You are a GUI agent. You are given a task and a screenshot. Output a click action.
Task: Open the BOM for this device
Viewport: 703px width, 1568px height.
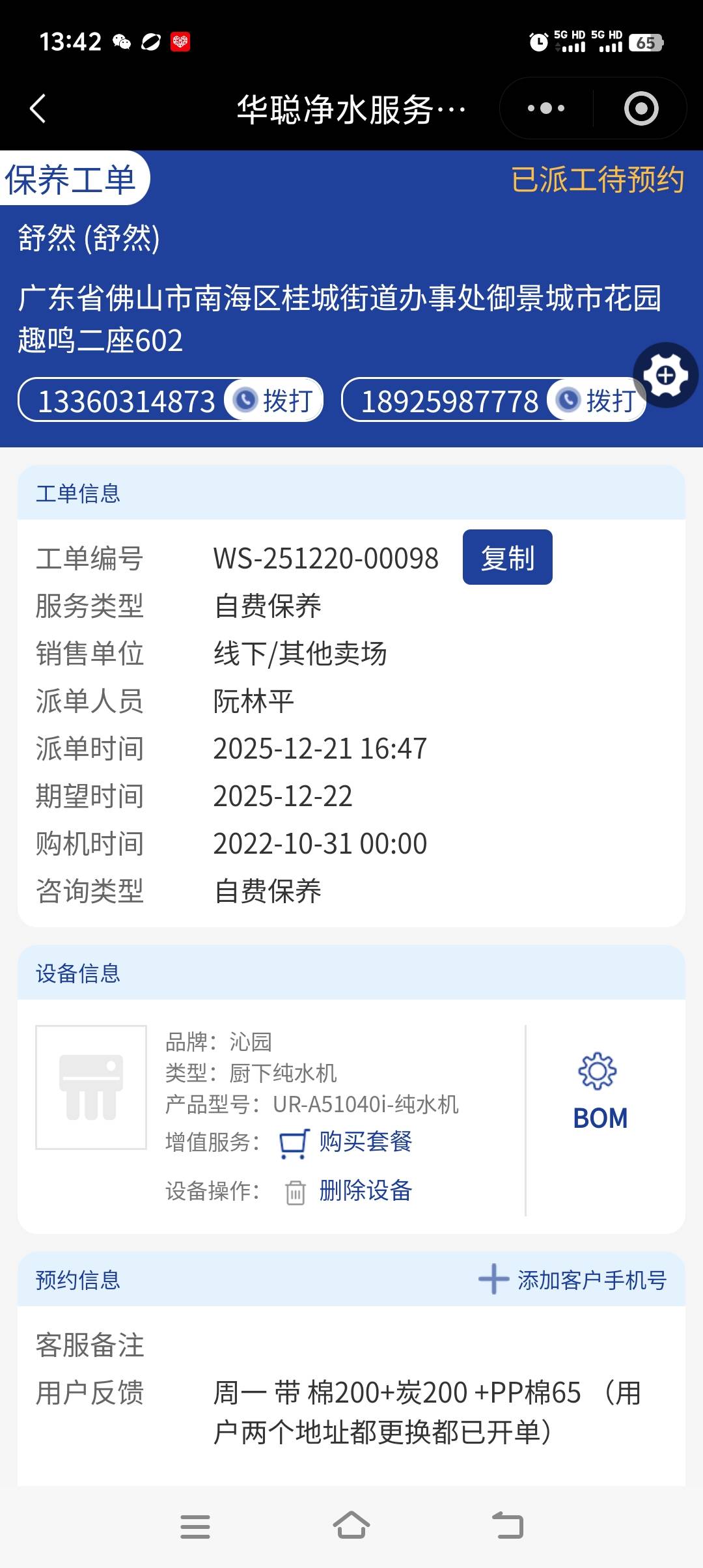600,1093
